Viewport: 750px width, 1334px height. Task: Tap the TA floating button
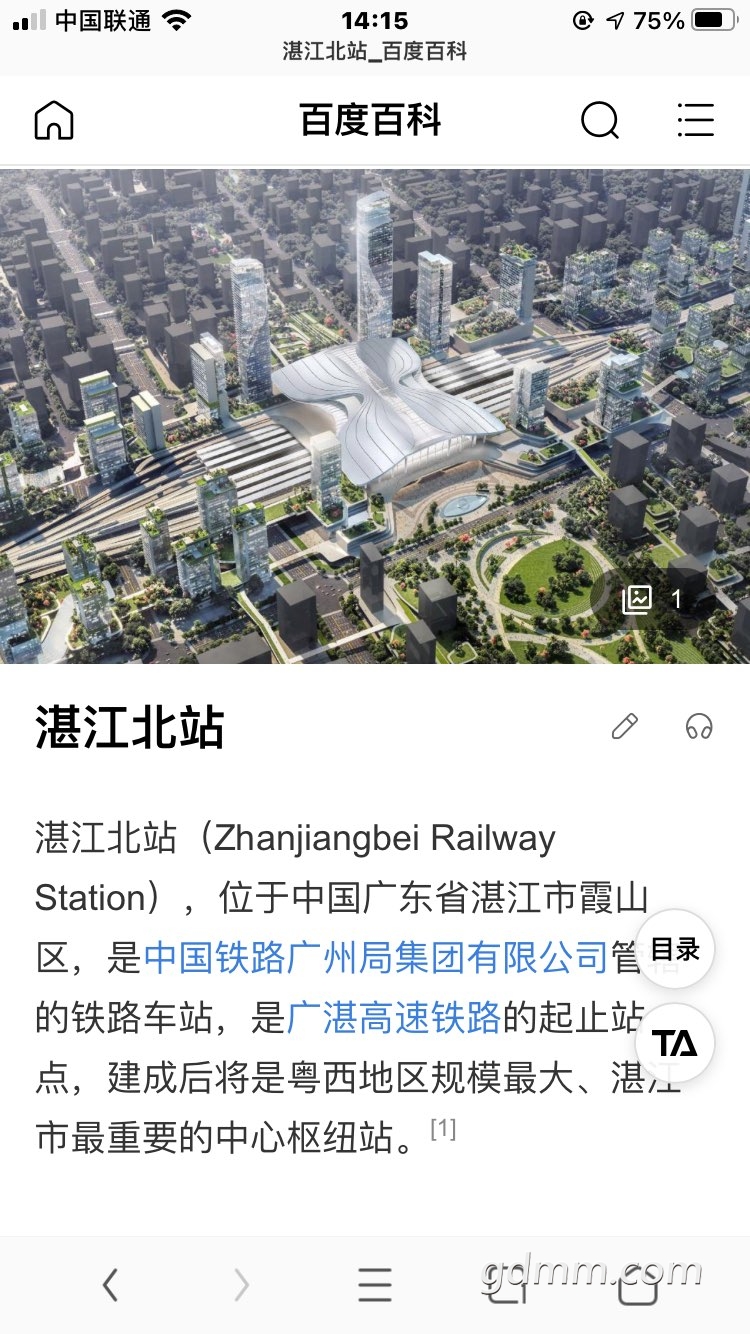[x=675, y=1043]
